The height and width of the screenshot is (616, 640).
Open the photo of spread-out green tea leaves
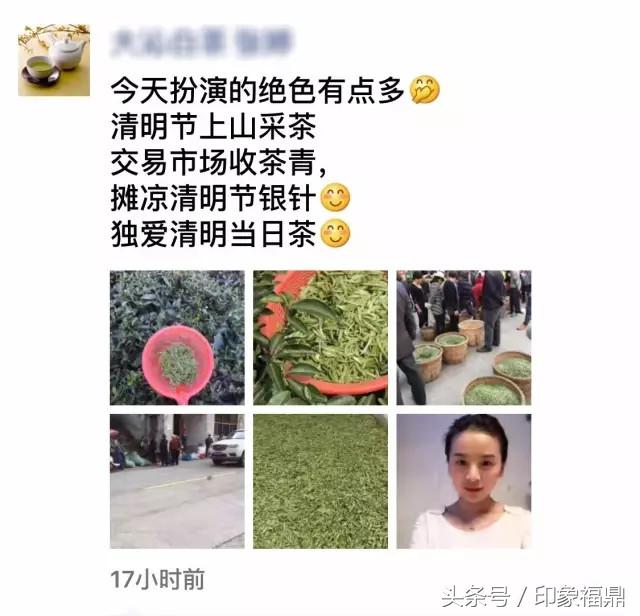click(x=320, y=481)
